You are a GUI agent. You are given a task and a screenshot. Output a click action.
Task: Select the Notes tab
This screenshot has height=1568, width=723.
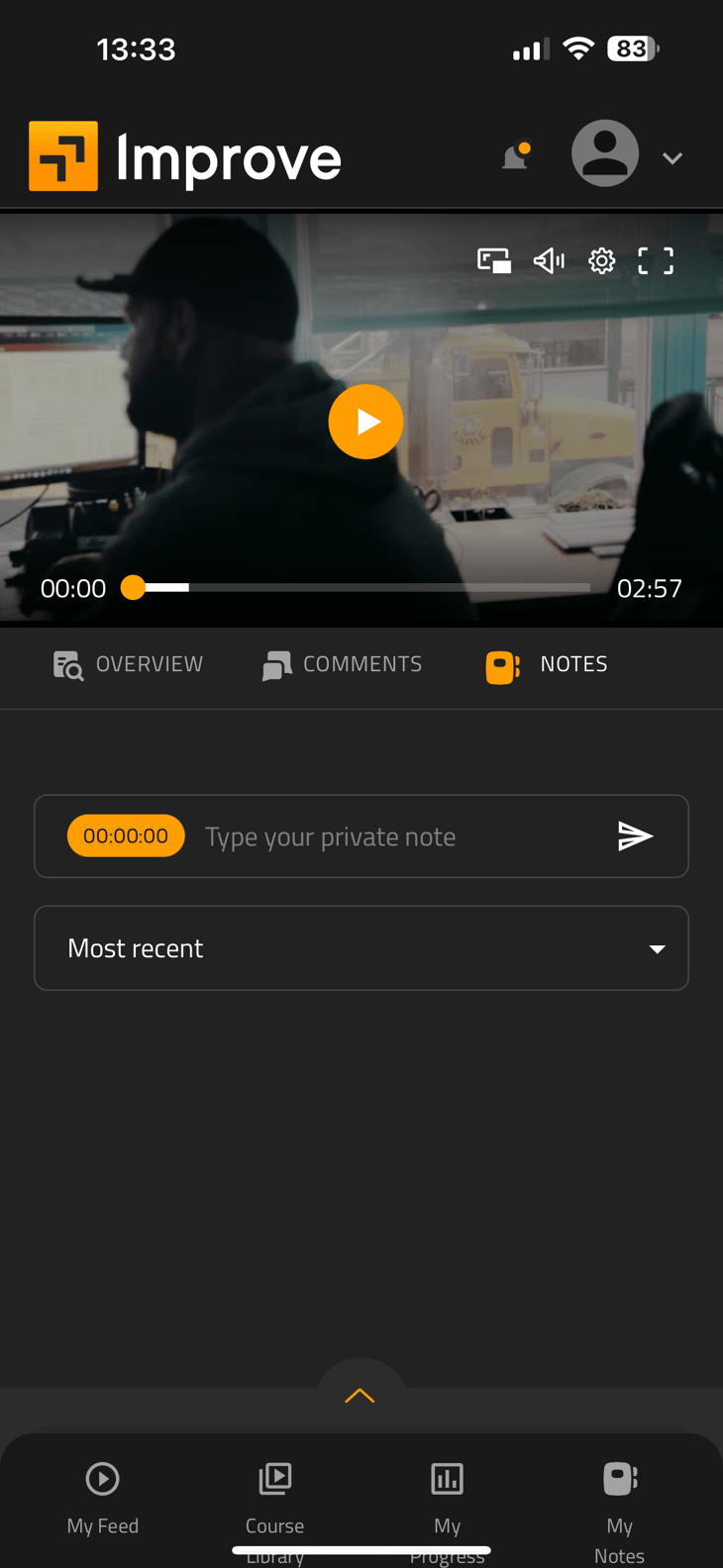pyautogui.click(x=548, y=665)
